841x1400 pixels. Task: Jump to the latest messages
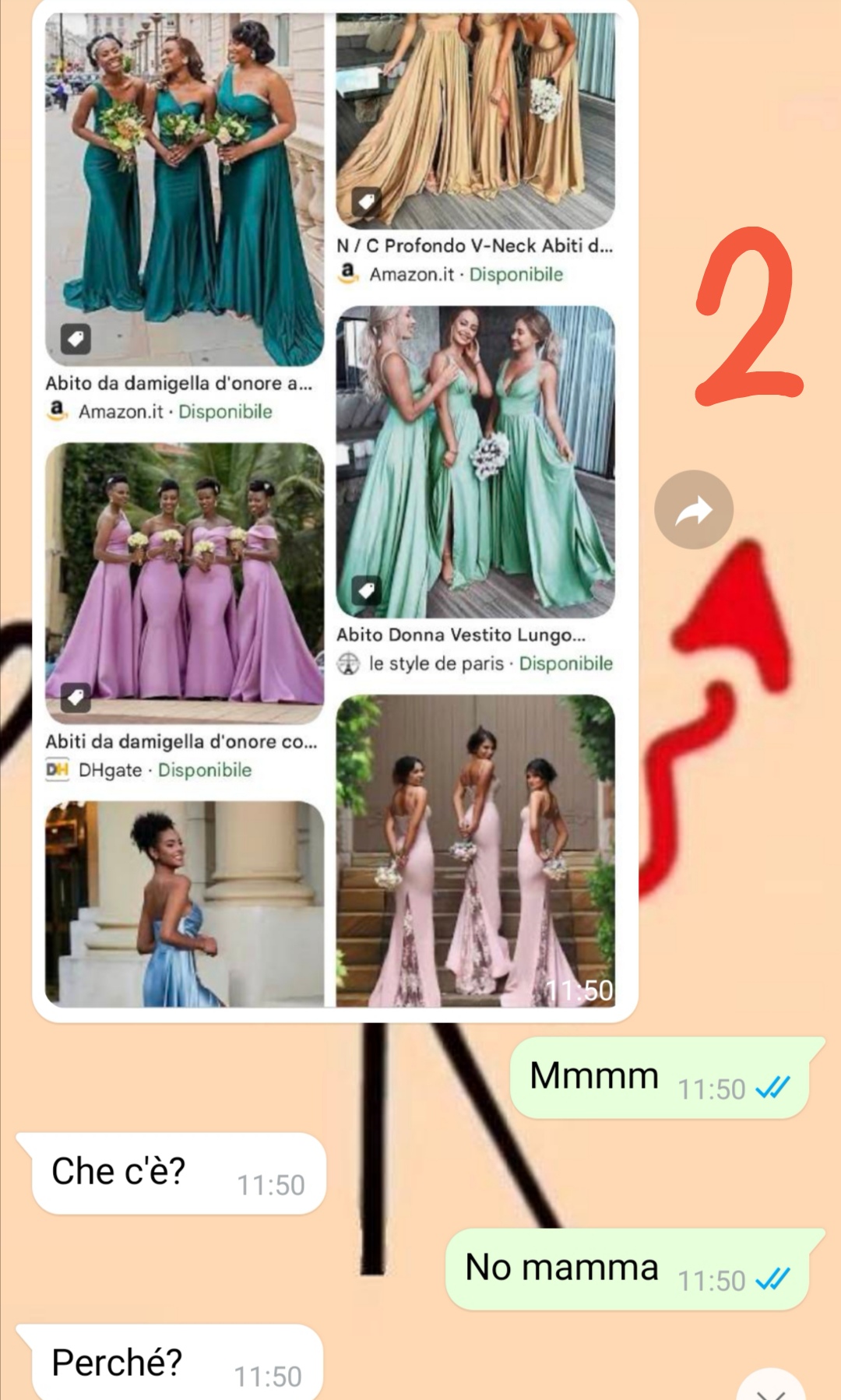coord(771,1386)
